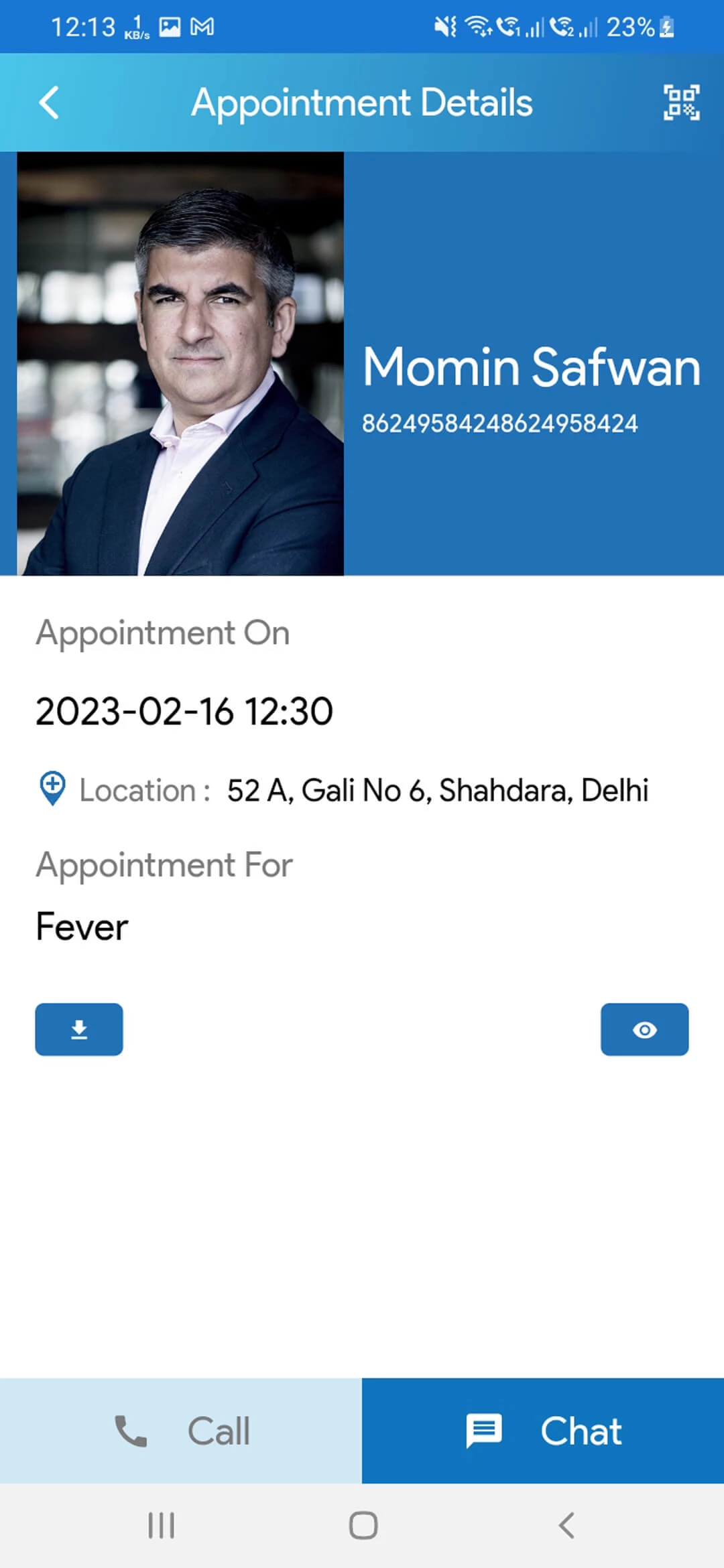Viewport: 724px width, 1568px height.
Task: Expand the Appointment Details back chevron
Action: pos(48,103)
